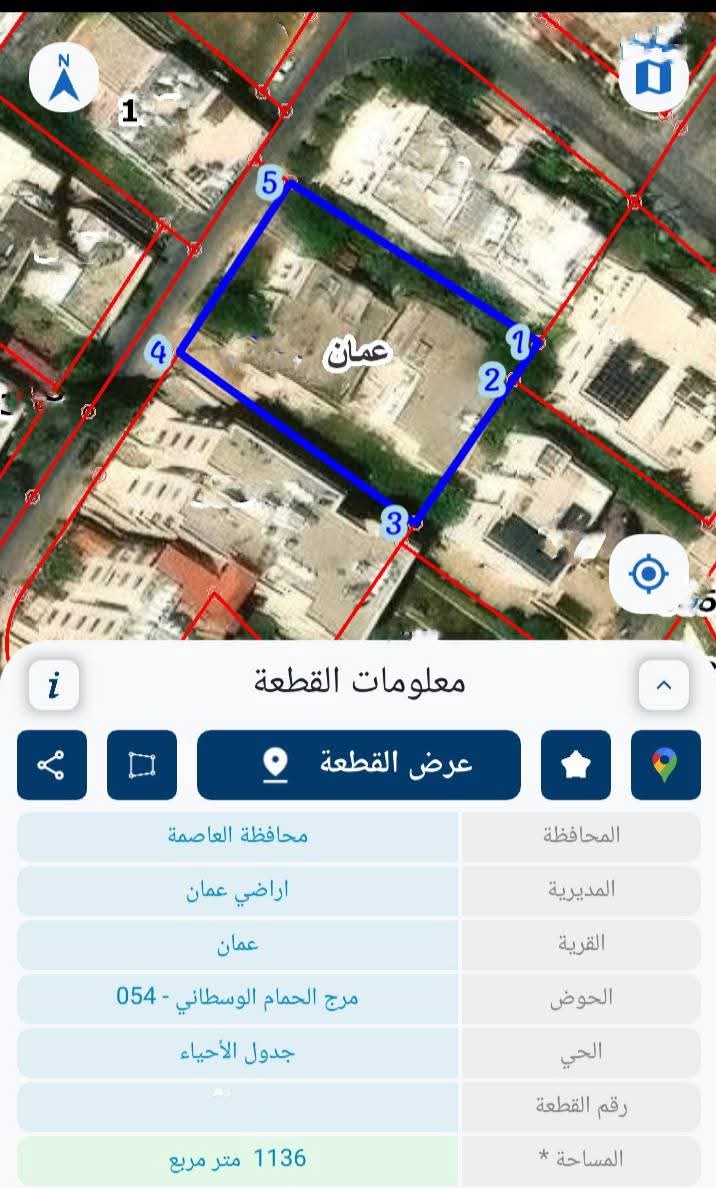Viewport: 716px width, 1188px height.
Task: Tap the north compass arrow button
Action: (64, 77)
